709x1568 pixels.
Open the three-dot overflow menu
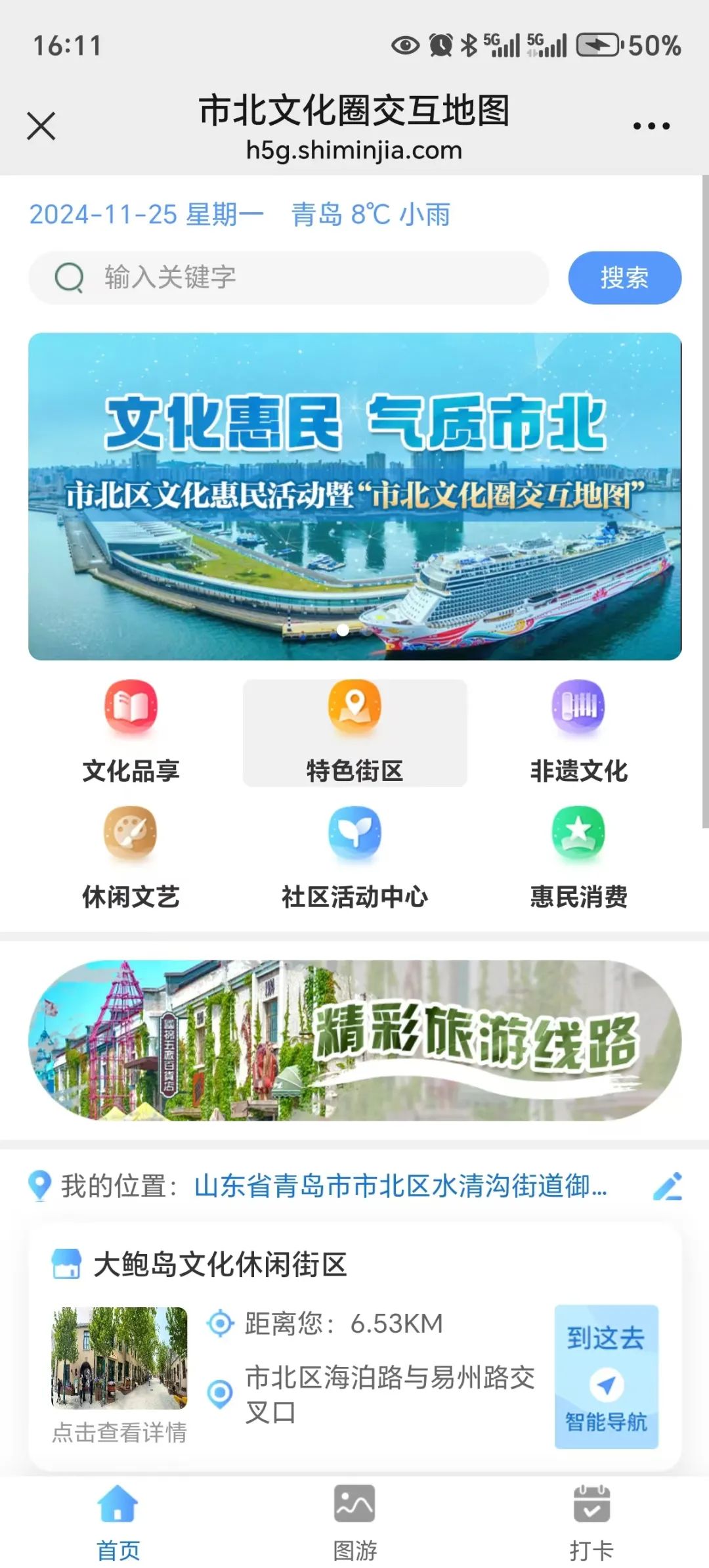(651, 125)
